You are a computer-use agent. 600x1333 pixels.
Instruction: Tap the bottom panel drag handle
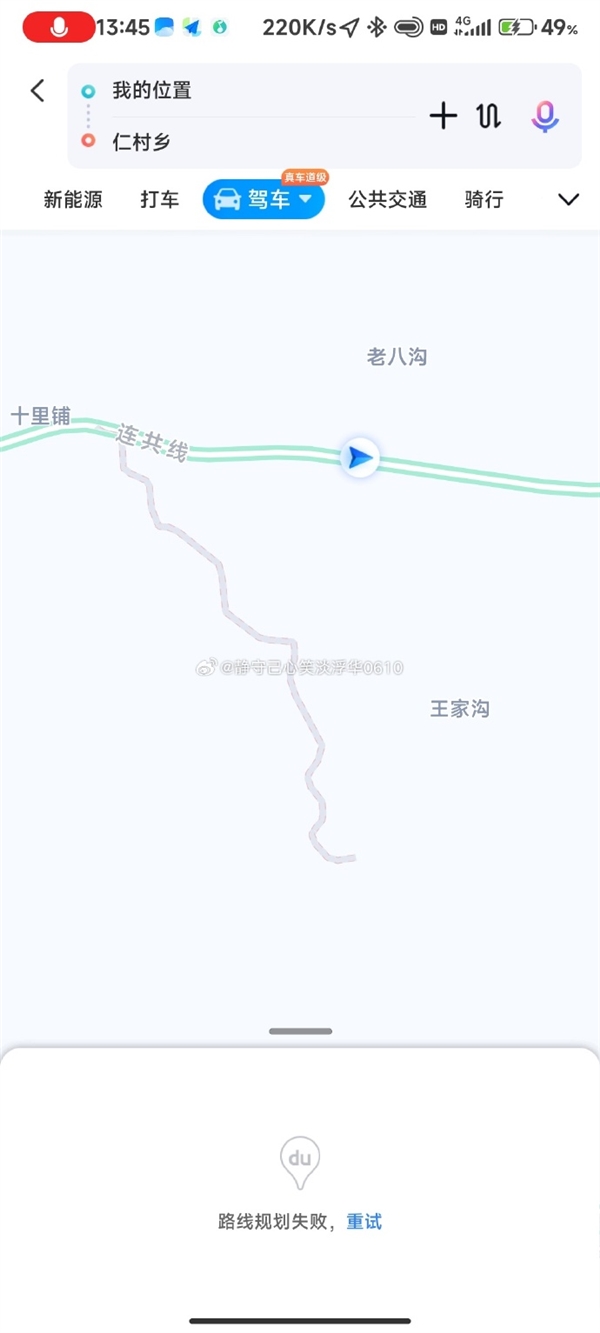point(300,1031)
